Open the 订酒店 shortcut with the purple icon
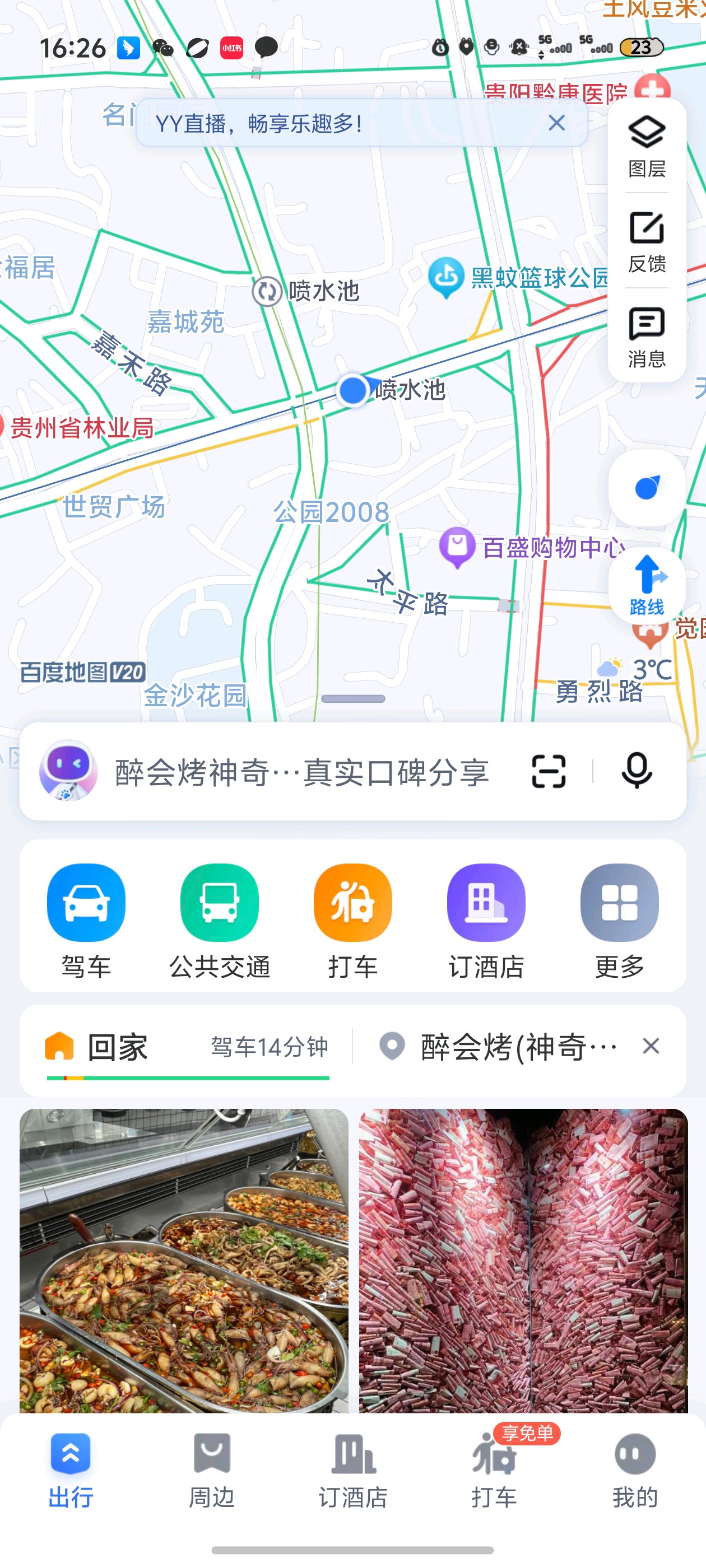This screenshot has height=1568, width=706. (486, 919)
